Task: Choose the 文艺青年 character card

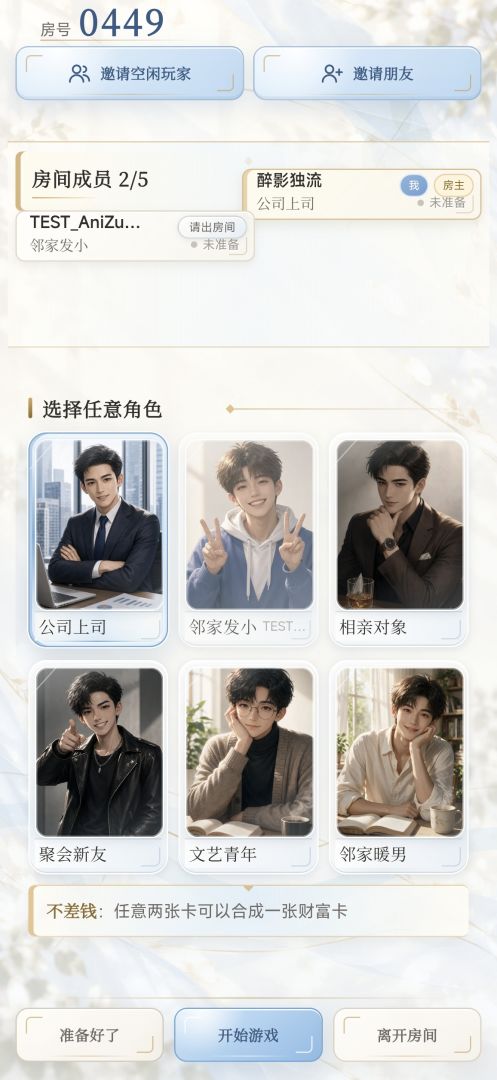Action: click(248, 767)
